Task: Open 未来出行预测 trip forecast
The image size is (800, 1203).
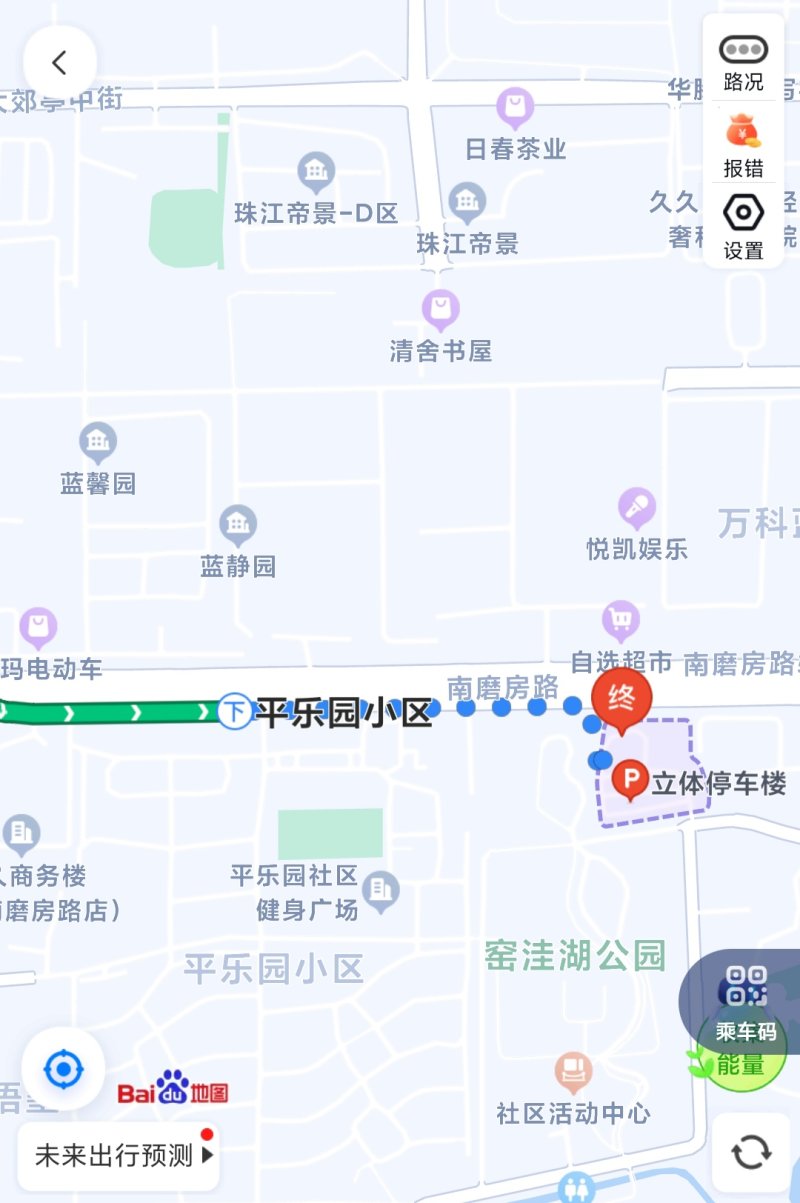Action: (119, 1156)
